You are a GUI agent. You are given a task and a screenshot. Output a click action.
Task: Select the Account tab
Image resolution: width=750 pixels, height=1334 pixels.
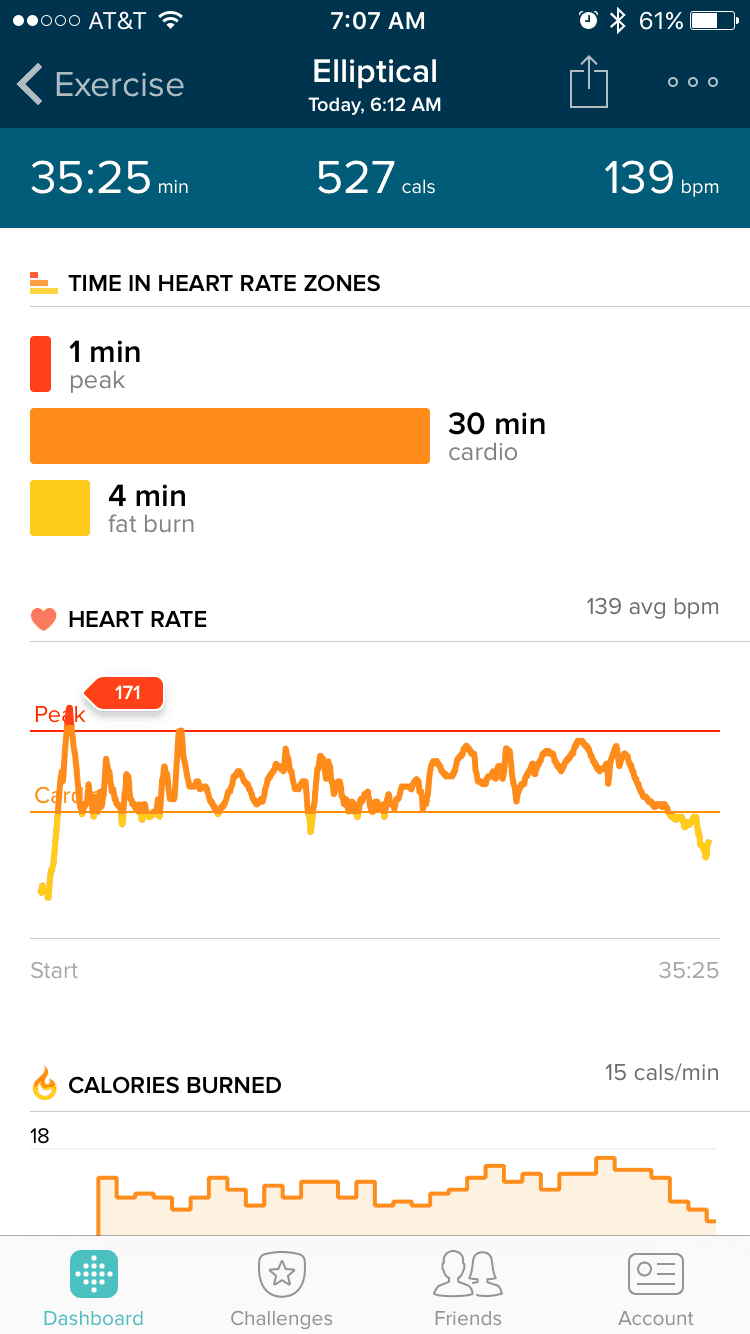(x=656, y=1290)
